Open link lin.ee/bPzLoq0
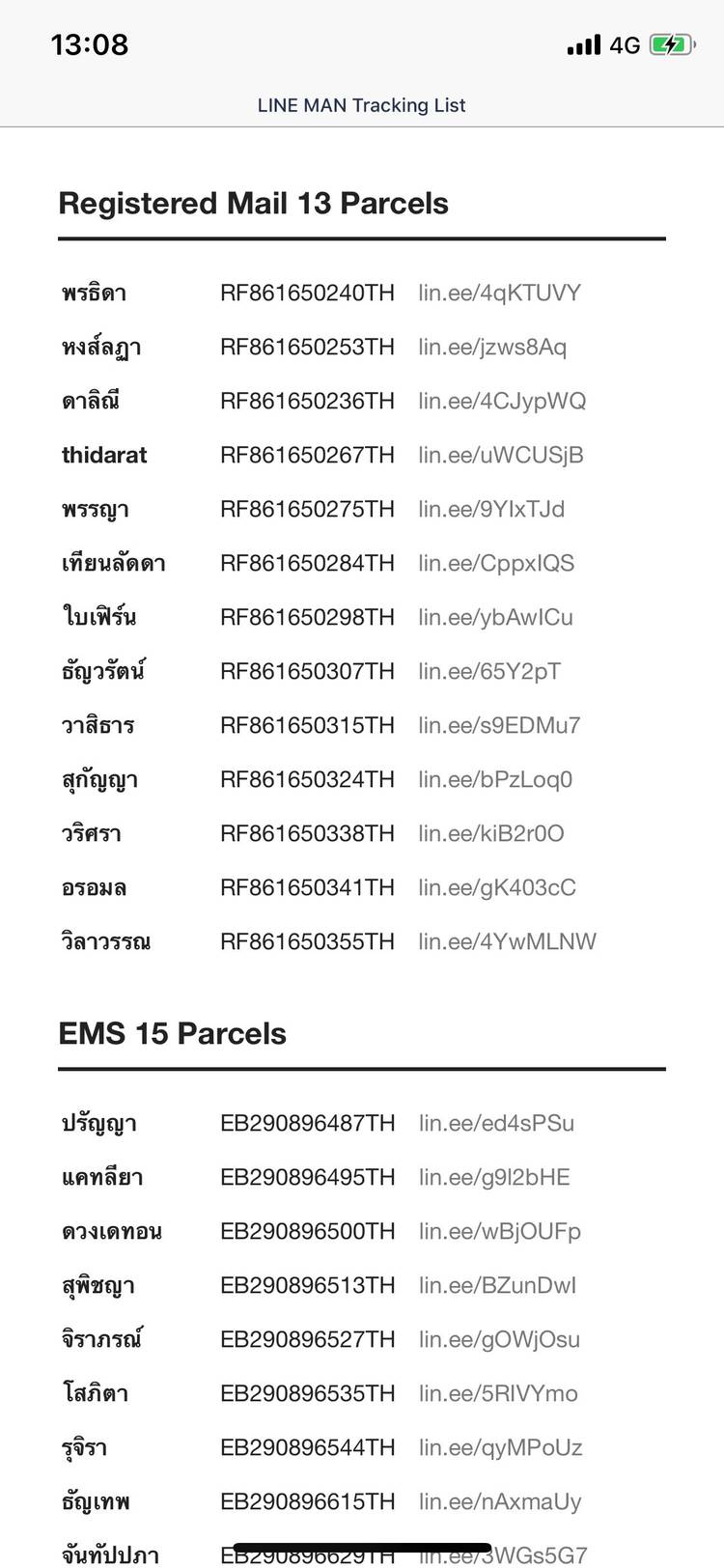This screenshot has width=724, height=1568. point(495,779)
